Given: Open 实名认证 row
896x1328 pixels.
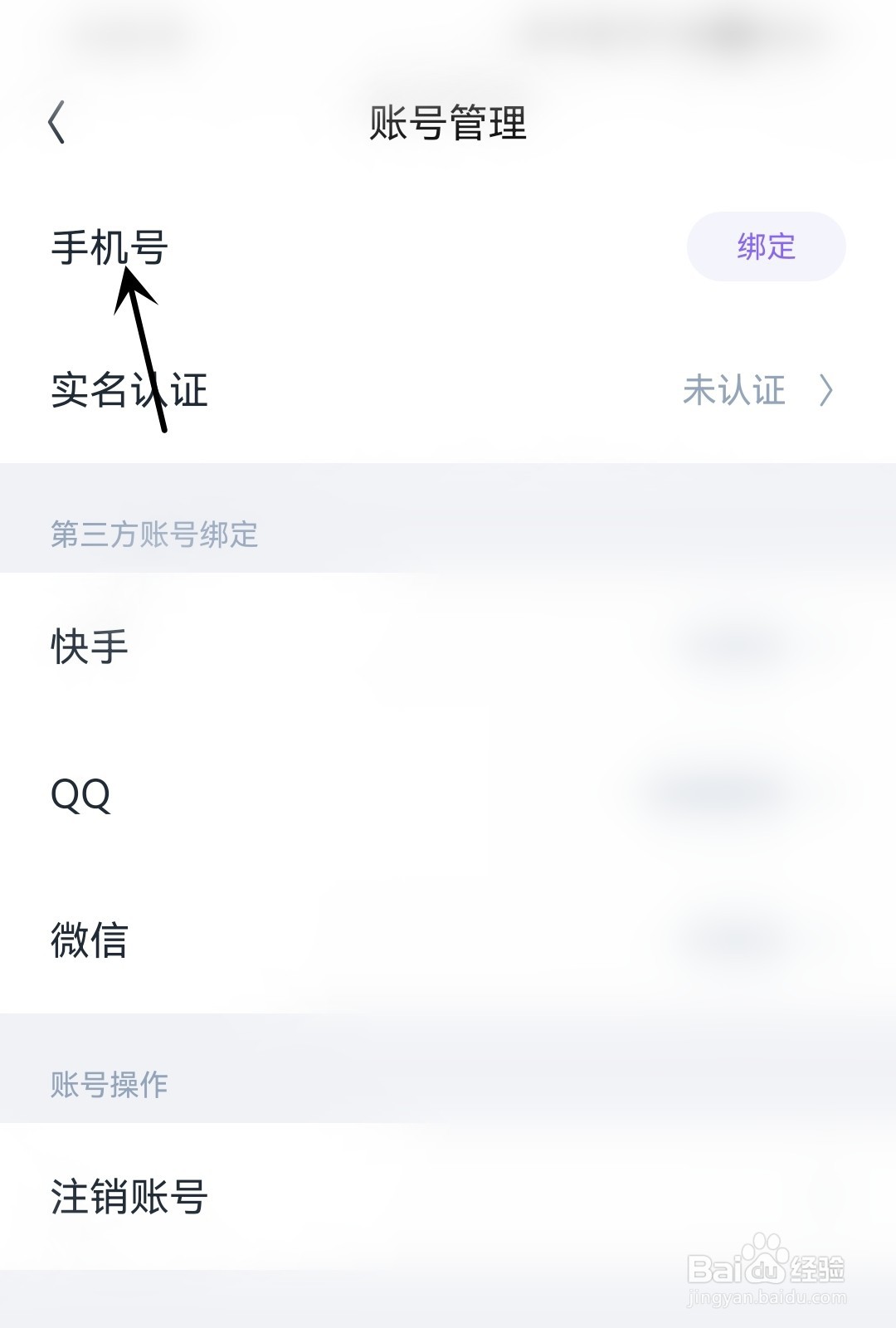Looking at the screenshot, I should coord(448,390).
